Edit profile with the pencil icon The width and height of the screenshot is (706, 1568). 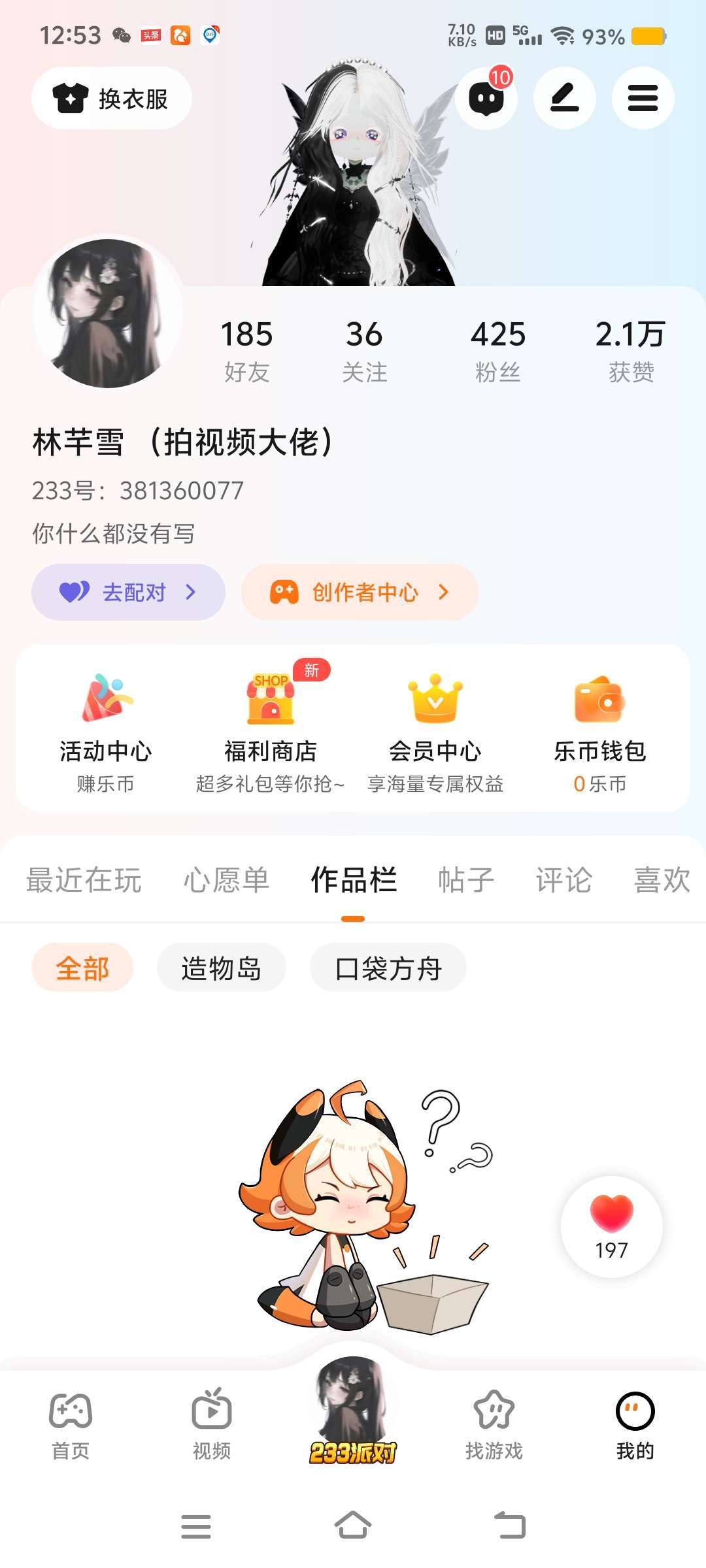pyautogui.click(x=564, y=98)
